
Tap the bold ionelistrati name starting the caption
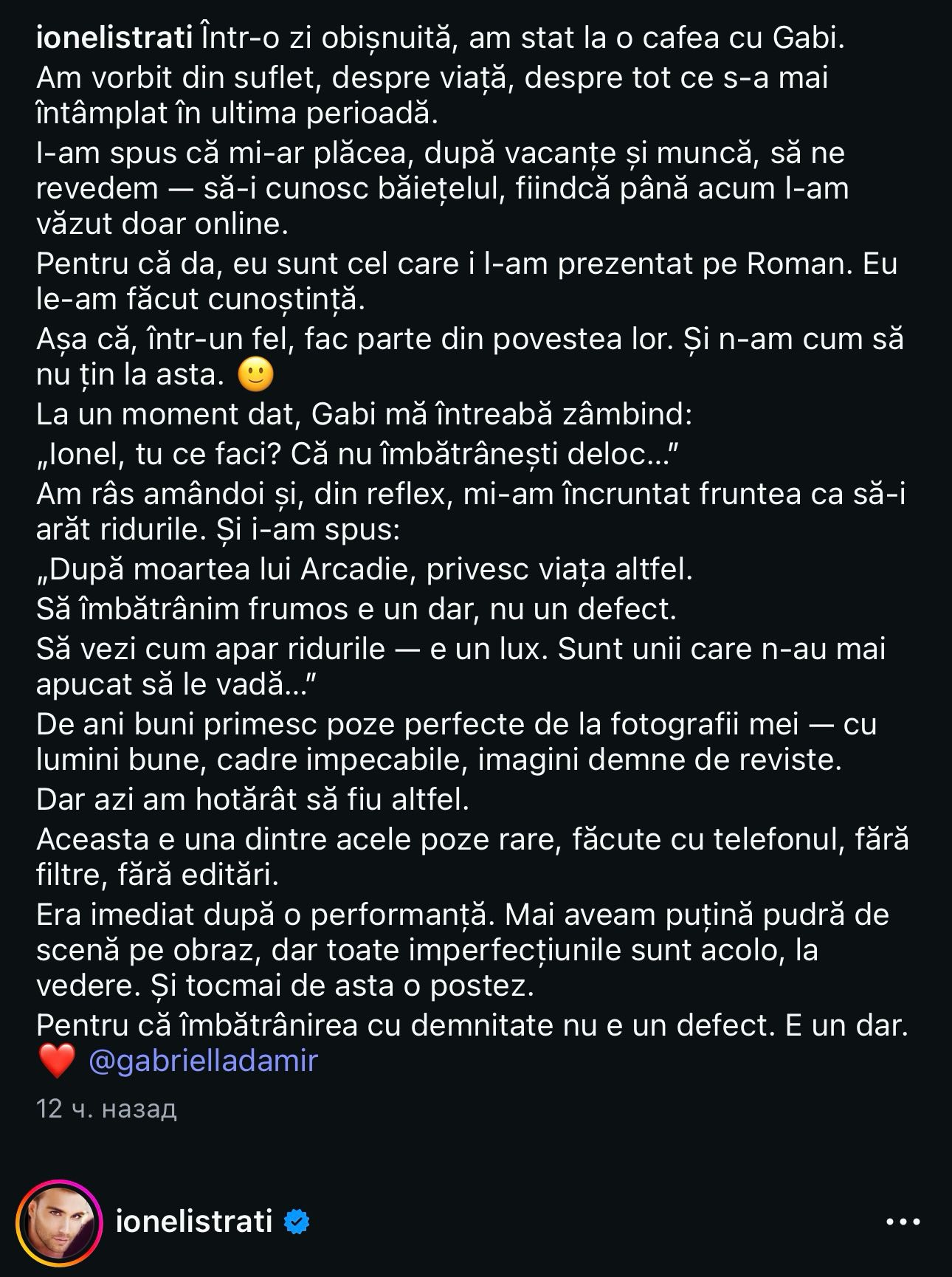(114, 38)
